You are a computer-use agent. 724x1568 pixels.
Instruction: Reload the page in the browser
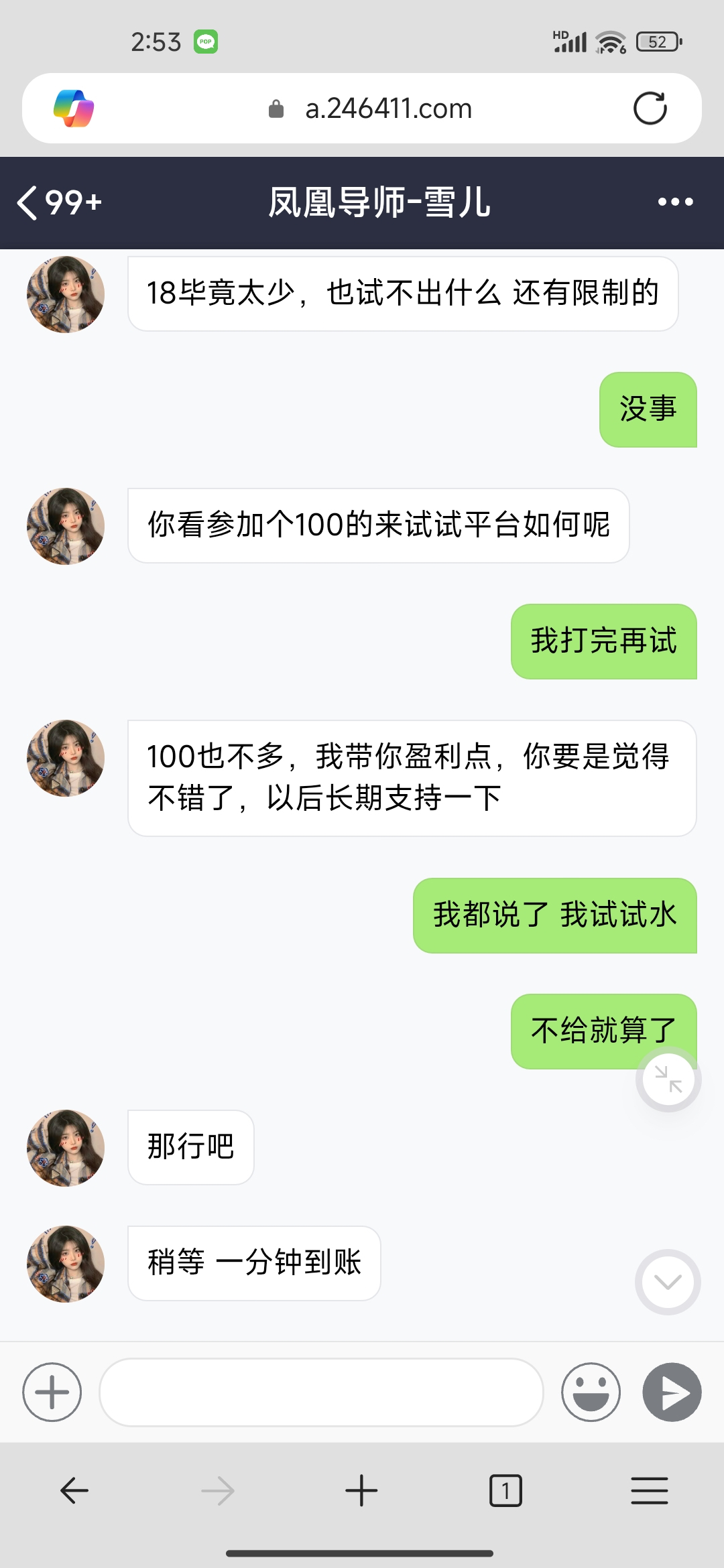point(650,109)
